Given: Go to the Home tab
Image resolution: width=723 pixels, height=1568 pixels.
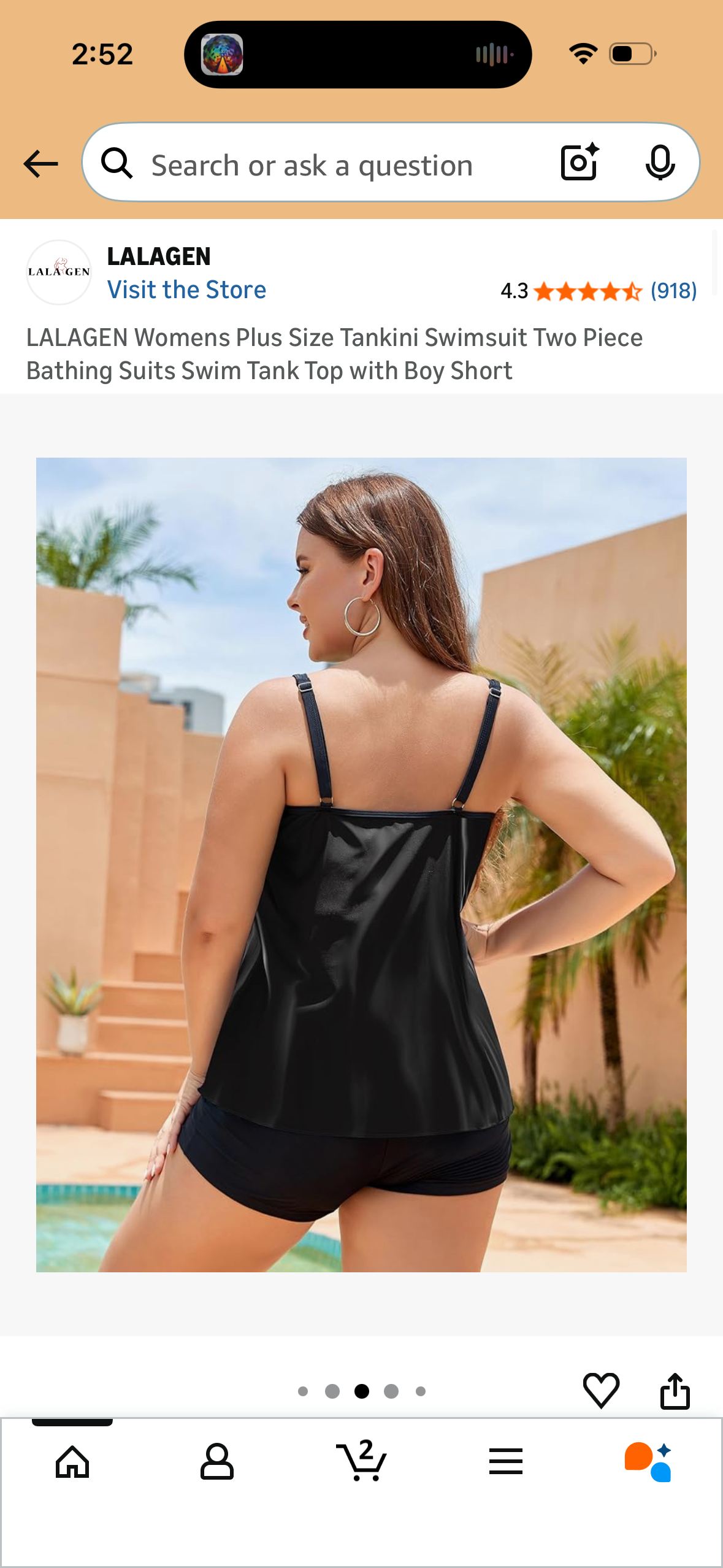Looking at the screenshot, I should pyautogui.click(x=72, y=1462).
